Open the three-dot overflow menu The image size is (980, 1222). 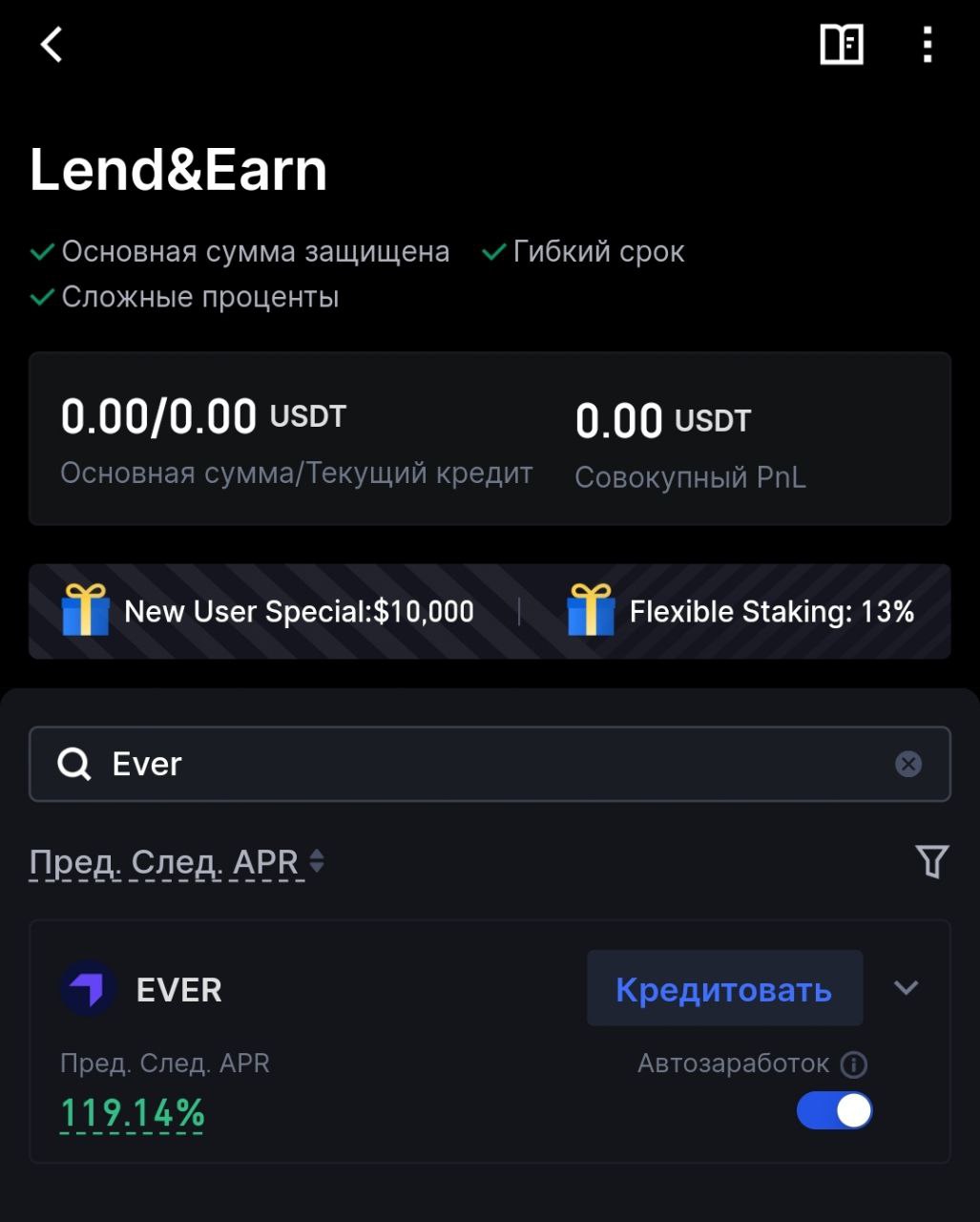coord(927,45)
